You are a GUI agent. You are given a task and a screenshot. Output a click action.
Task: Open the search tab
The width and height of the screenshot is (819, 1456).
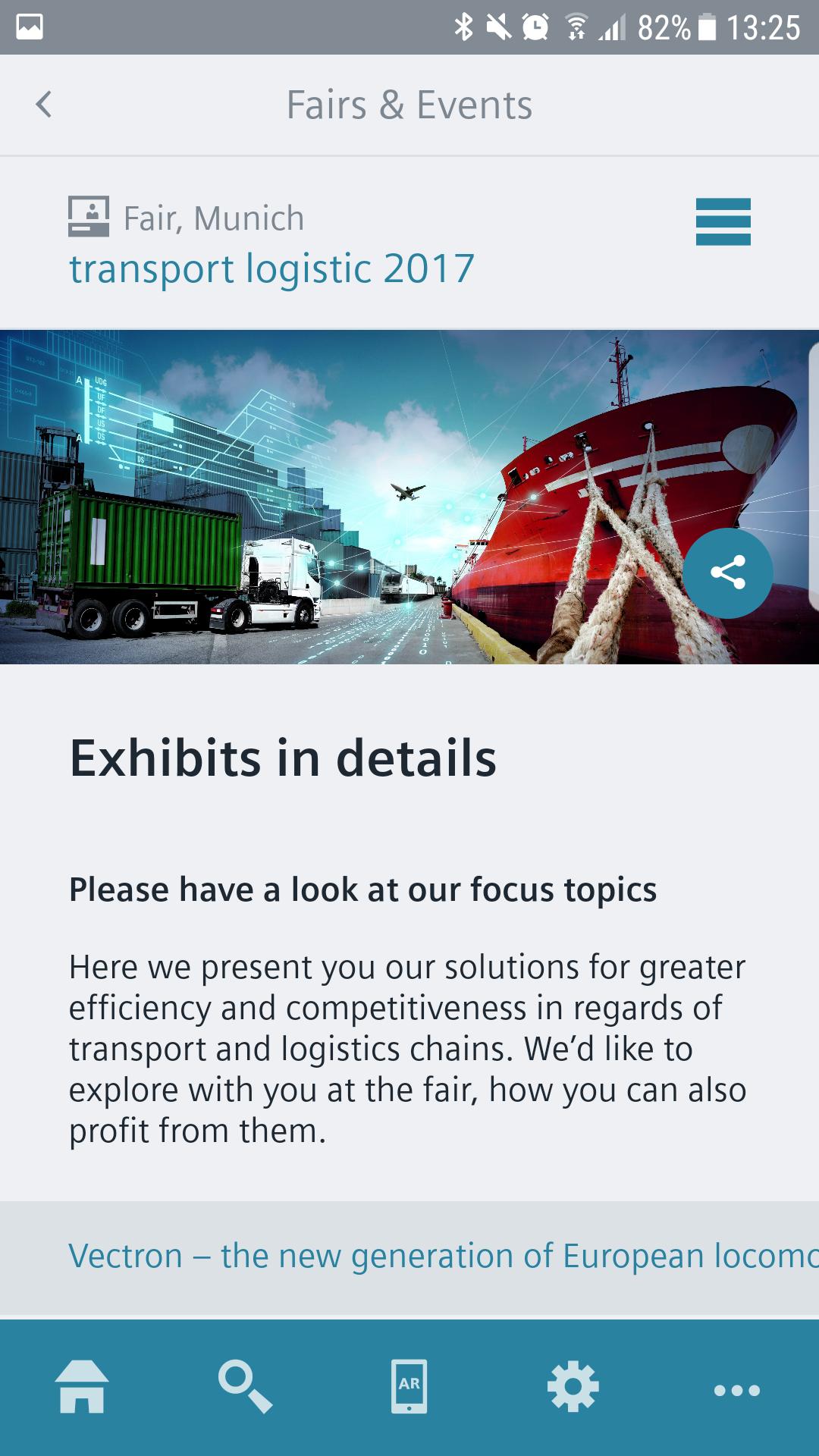[245, 1387]
